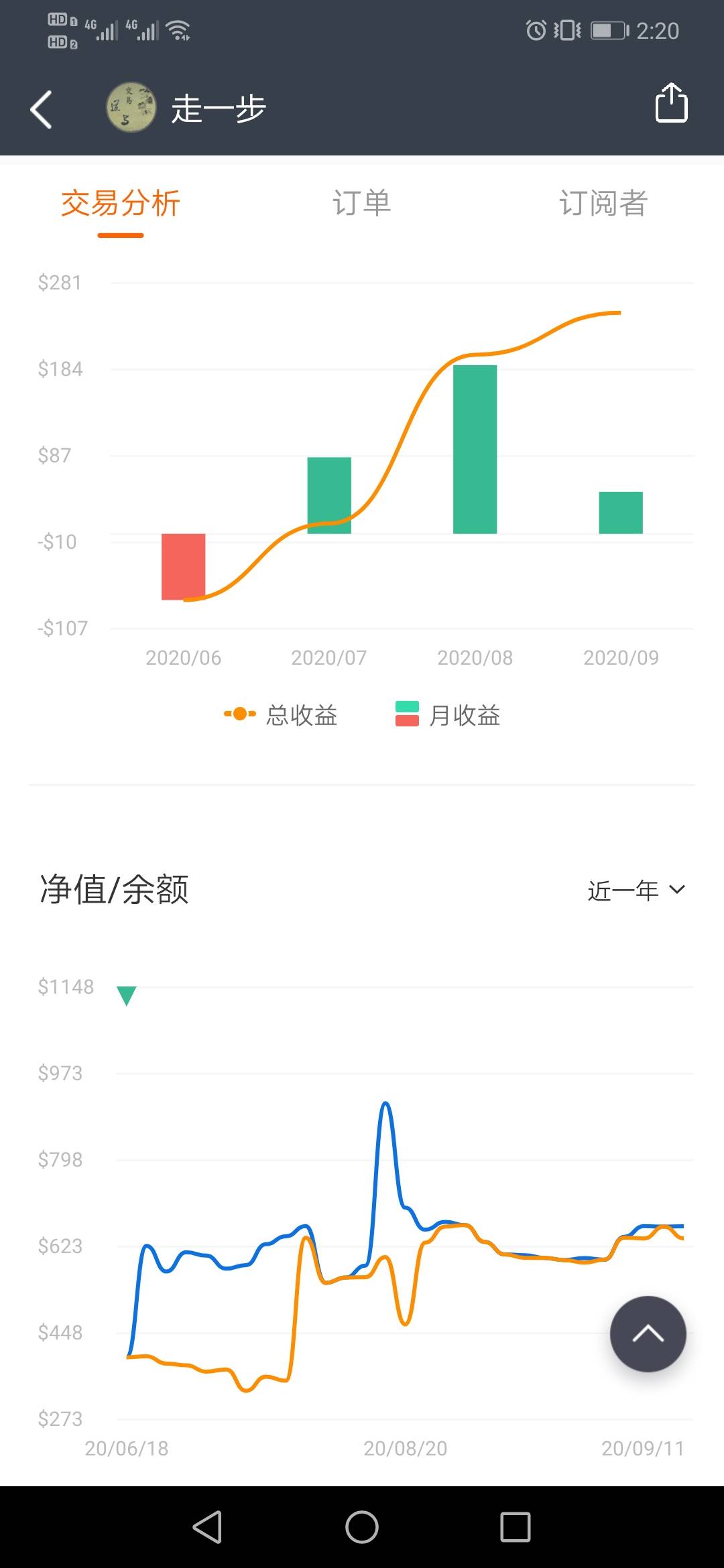Go back using the top-left arrow

[x=41, y=109]
